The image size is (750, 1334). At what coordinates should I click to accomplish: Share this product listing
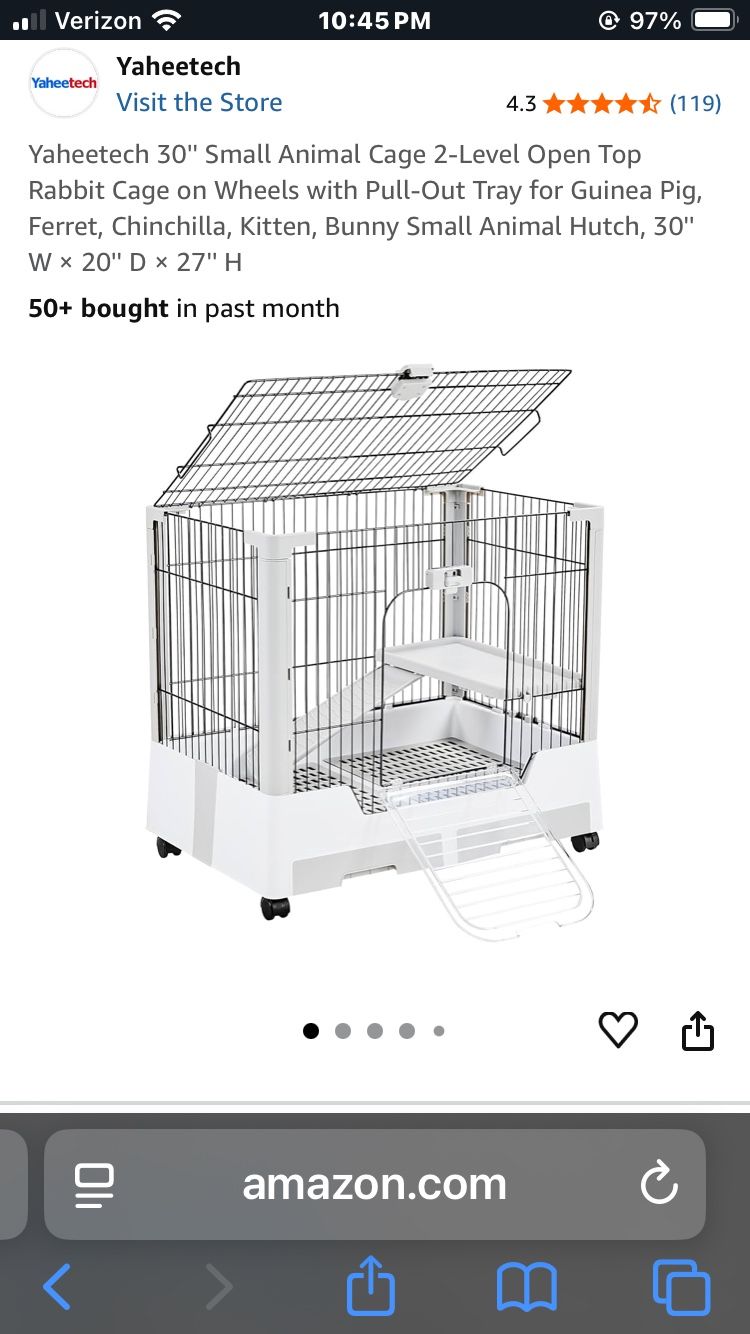click(x=698, y=1030)
